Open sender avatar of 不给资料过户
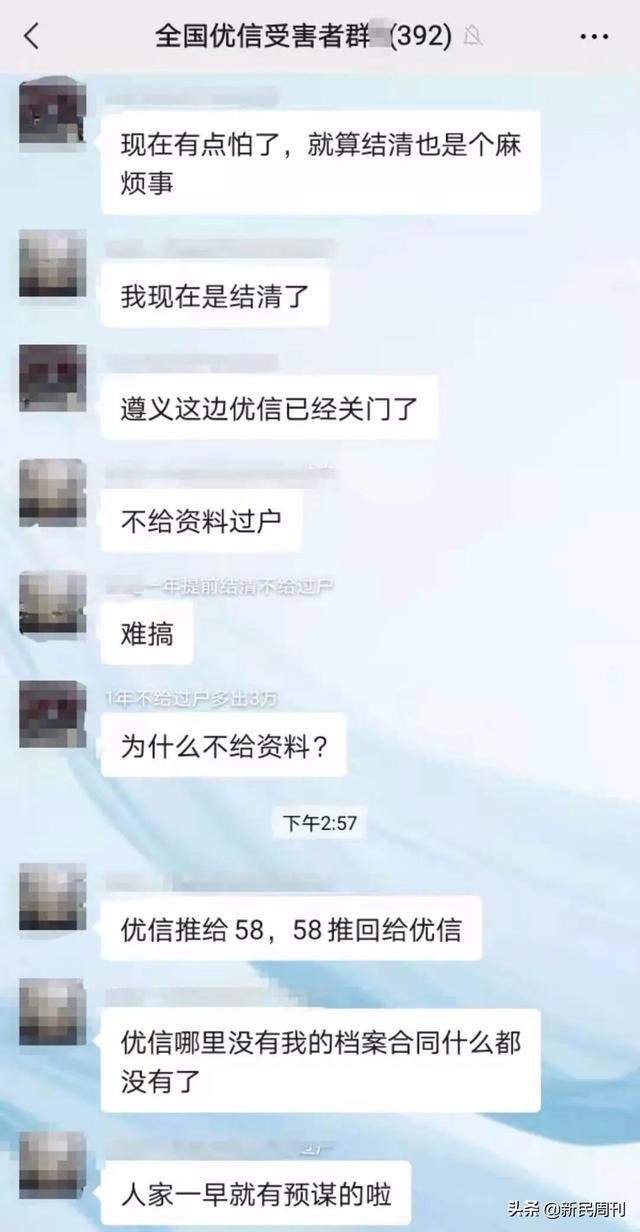This screenshot has height=1232, width=640. pos(52,492)
